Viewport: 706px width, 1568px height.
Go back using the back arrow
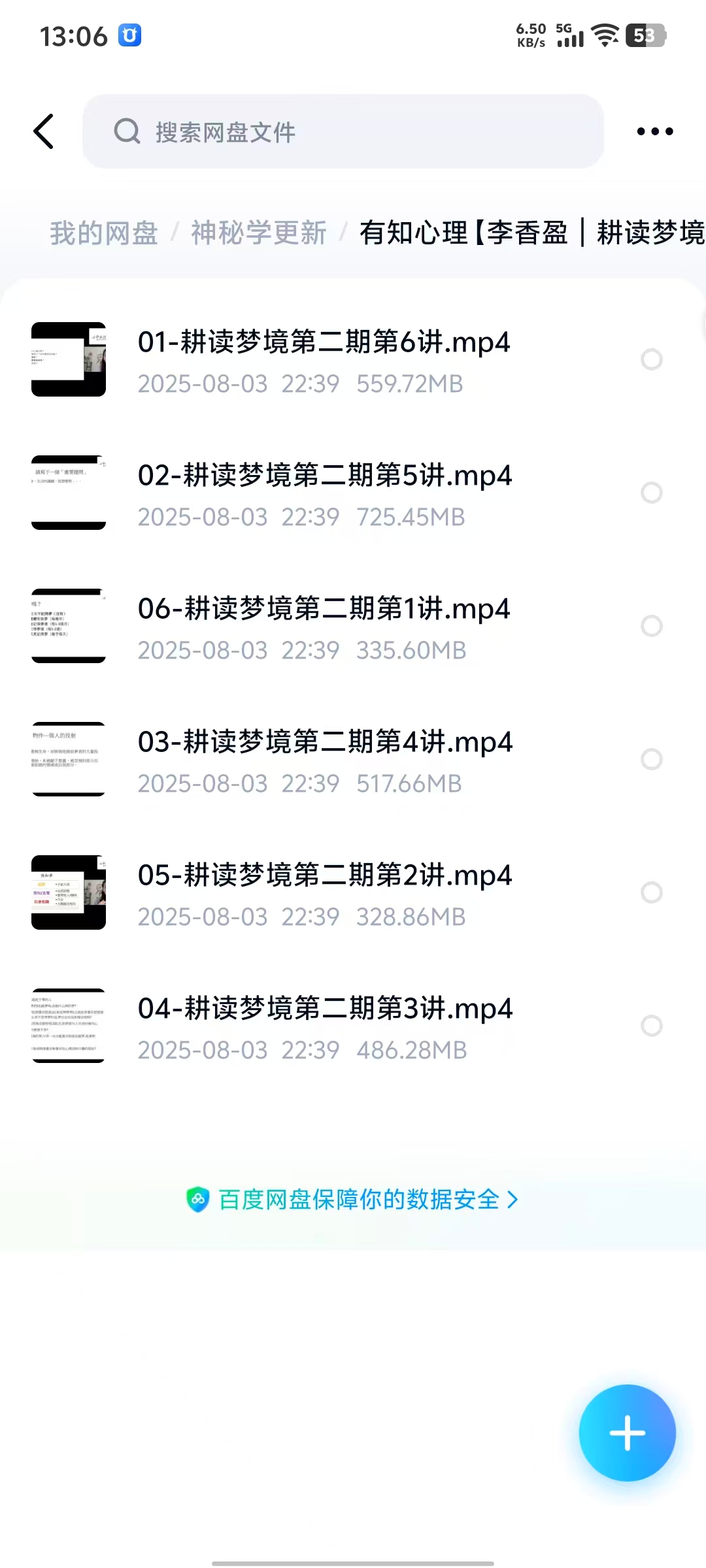[44, 131]
